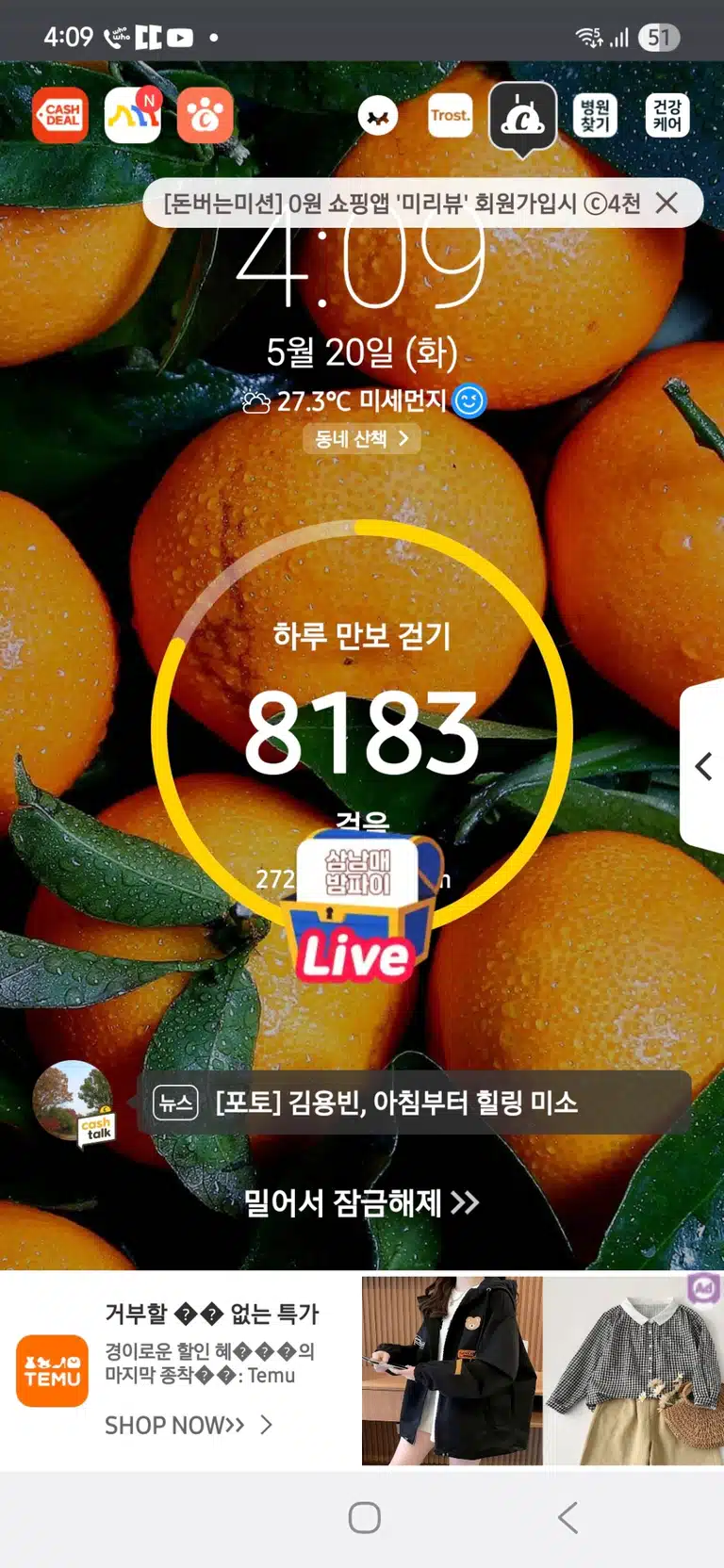Viewport: 724px width, 1568px height.
Task: Open the cash talk profile bubble
Action: pos(74,1102)
